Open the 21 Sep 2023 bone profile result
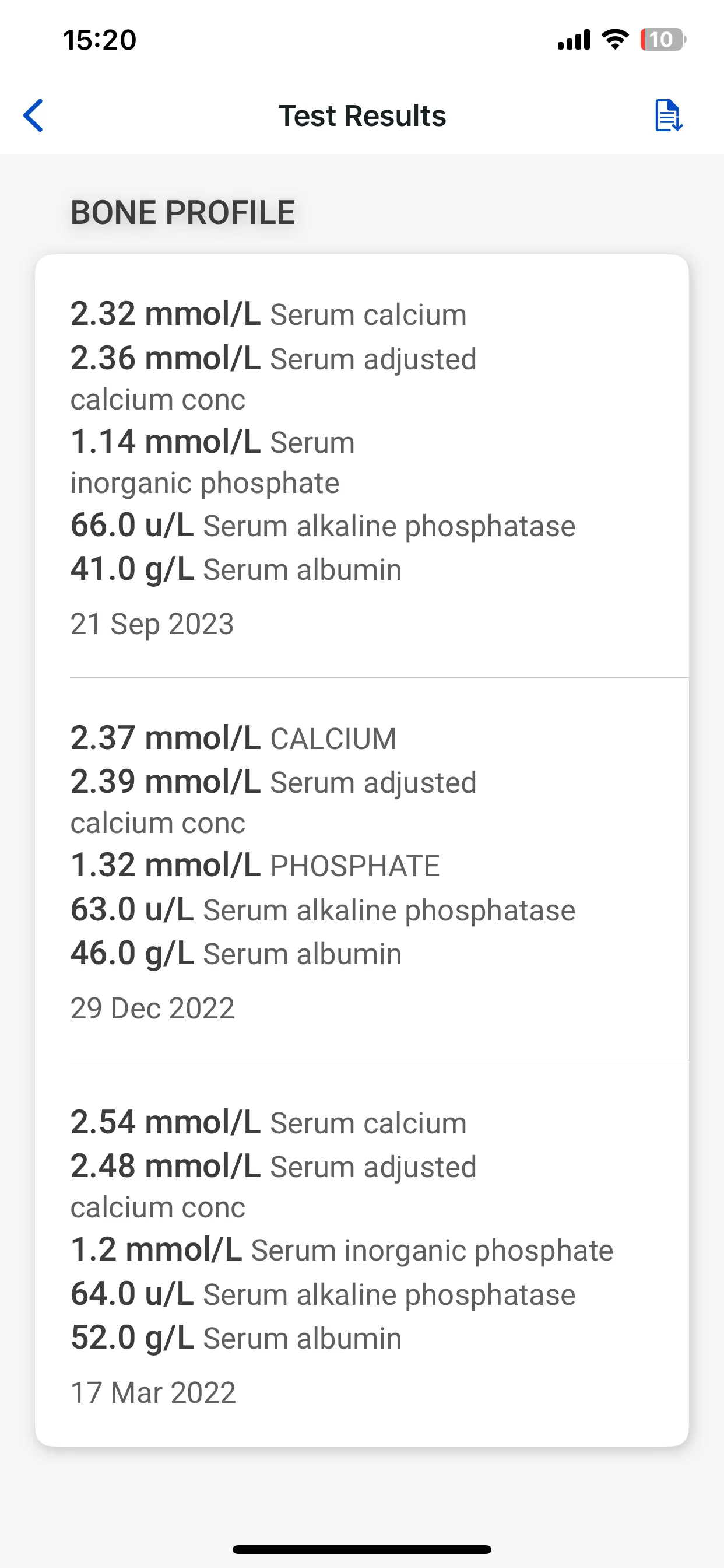Viewport: 724px width, 1568px height. [362, 467]
